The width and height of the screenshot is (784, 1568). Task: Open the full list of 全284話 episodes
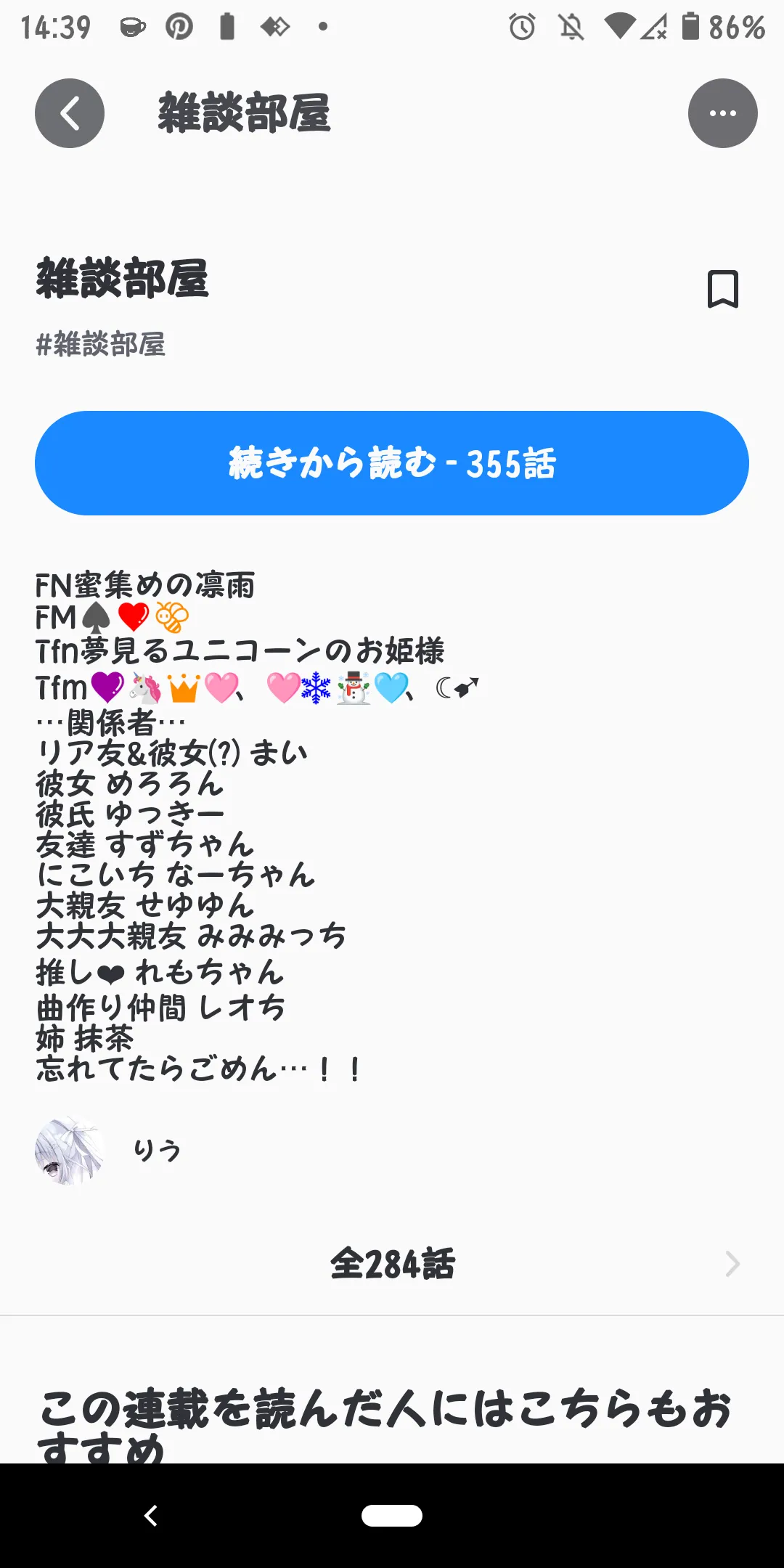[x=392, y=1264]
